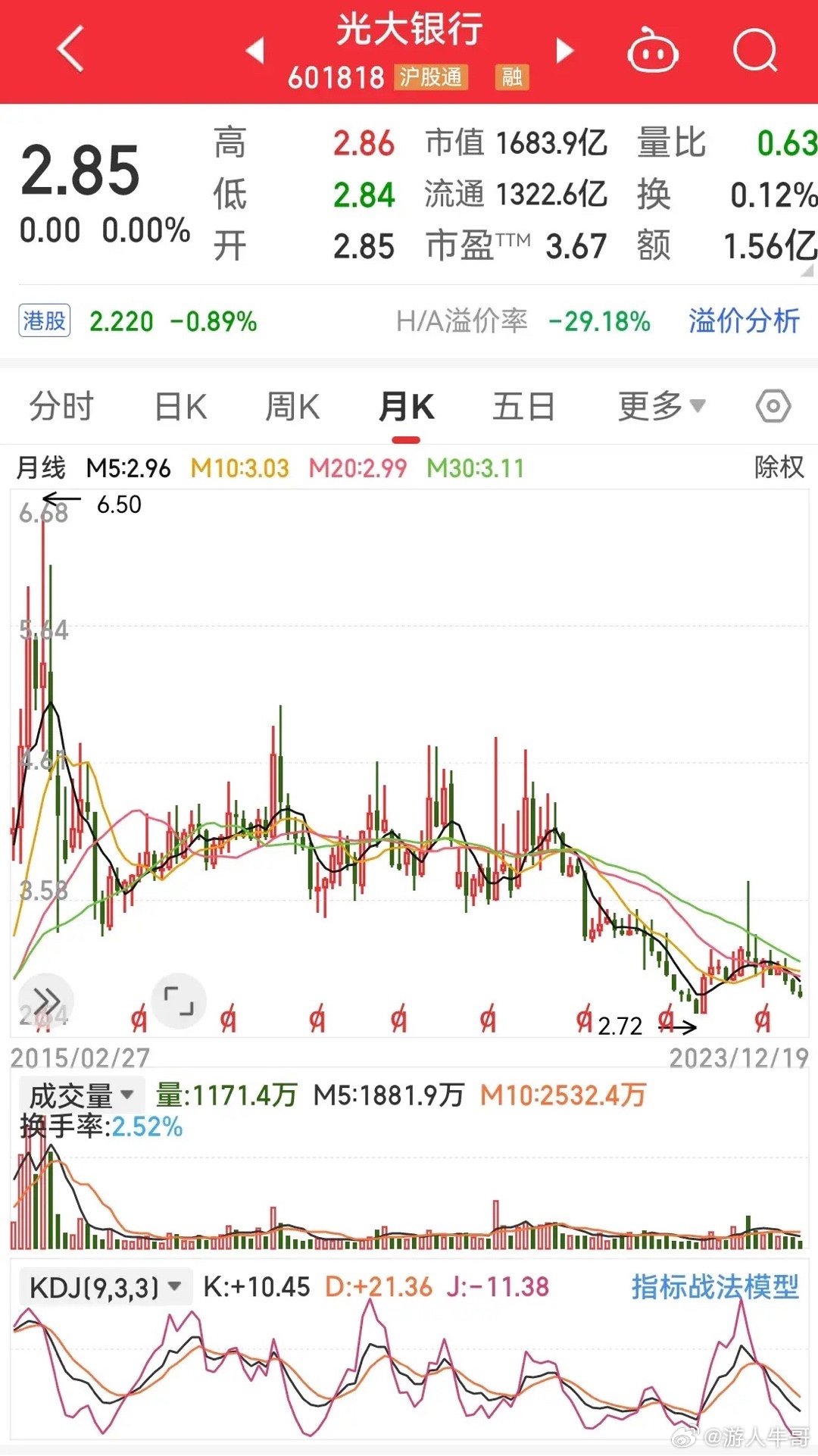Tap the double-arrow chart scroll button
This screenshot has width=818, height=1456.
point(45,1001)
